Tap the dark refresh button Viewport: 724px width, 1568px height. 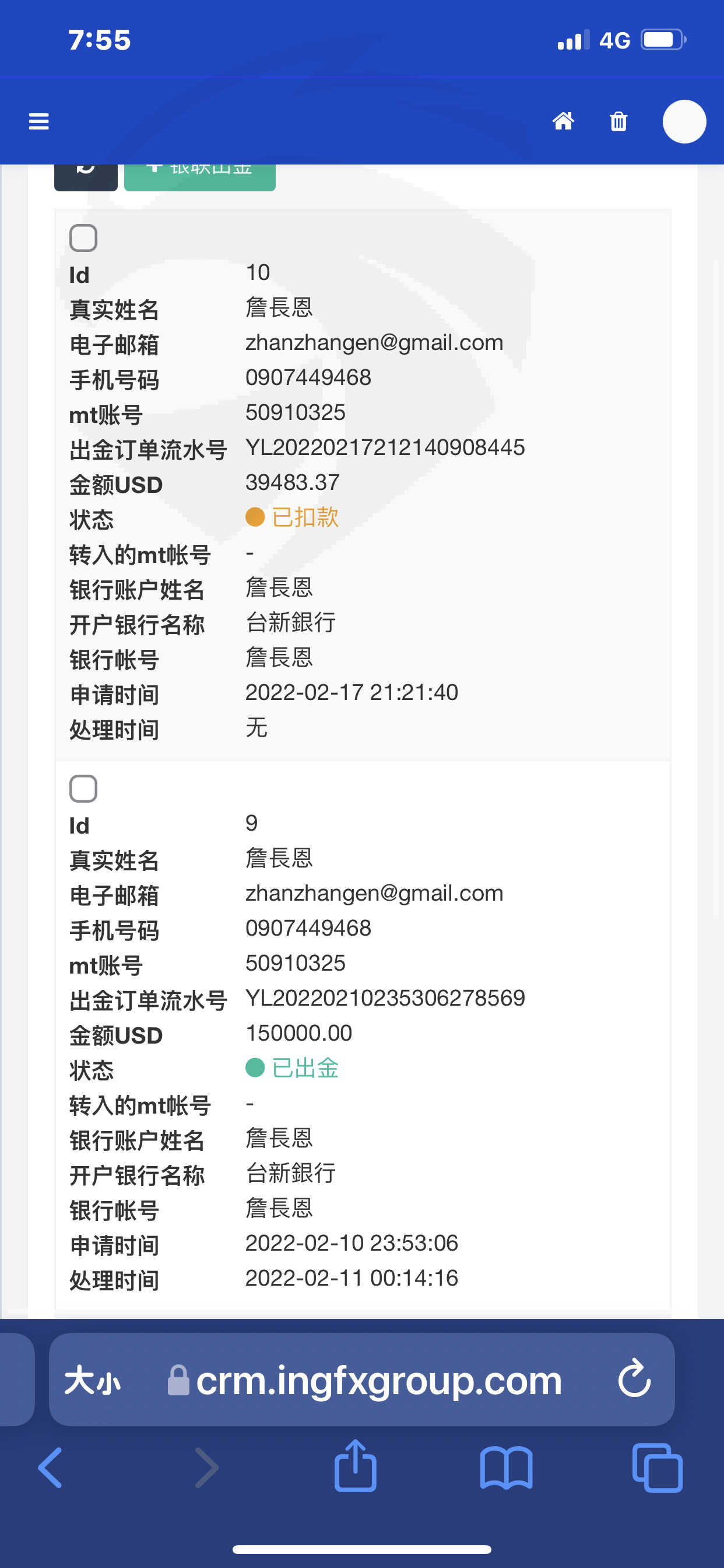point(86,176)
